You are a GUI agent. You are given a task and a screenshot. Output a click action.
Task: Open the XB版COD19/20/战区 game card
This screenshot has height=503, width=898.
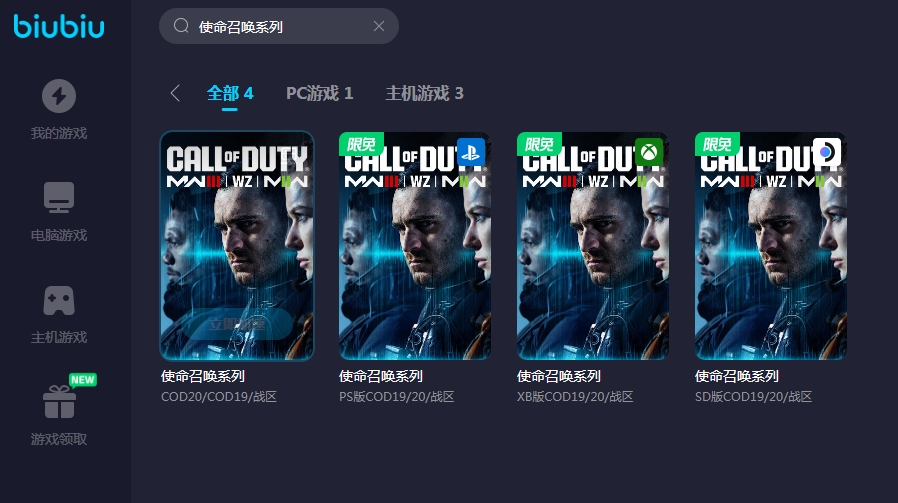pos(593,246)
